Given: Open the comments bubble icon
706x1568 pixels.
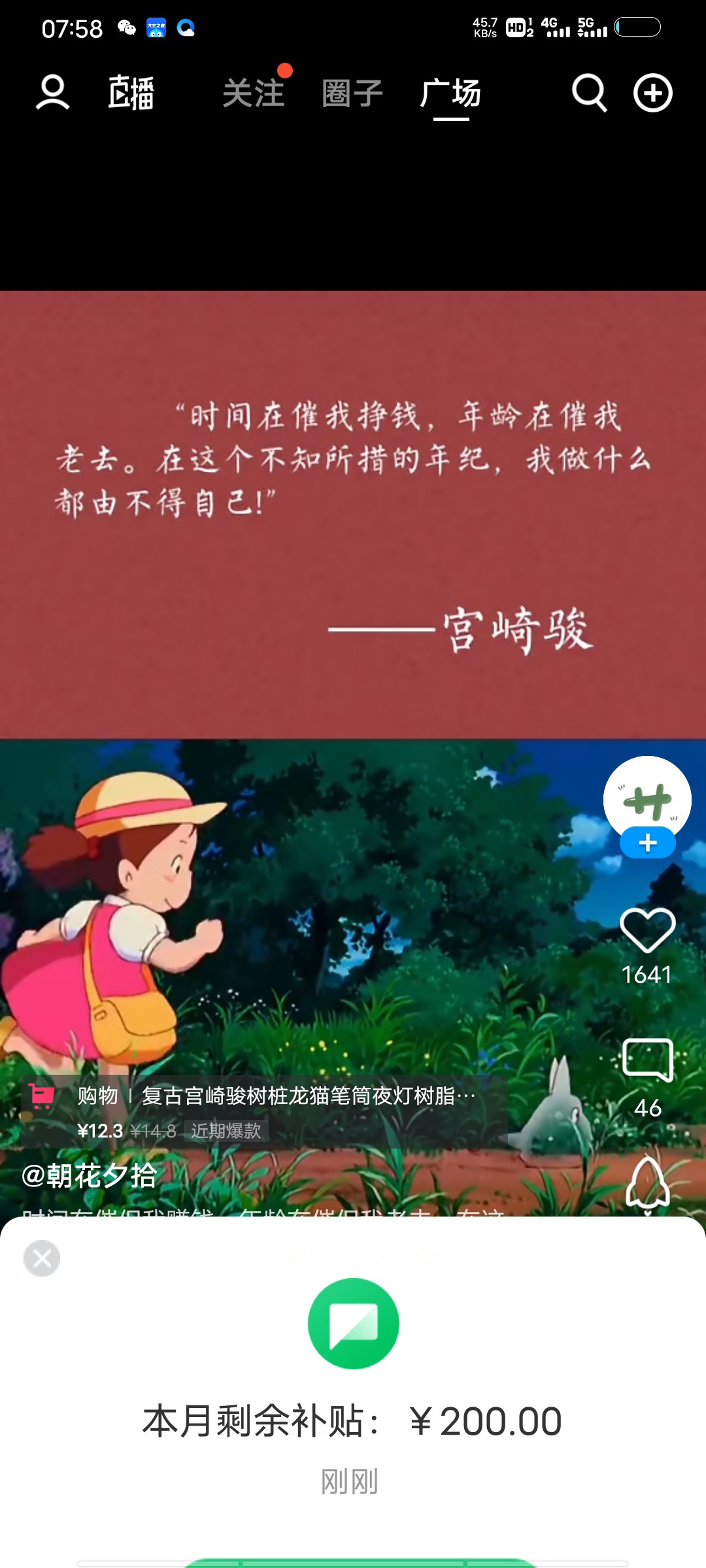Looking at the screenshot, I should (x=648, y=1060).
